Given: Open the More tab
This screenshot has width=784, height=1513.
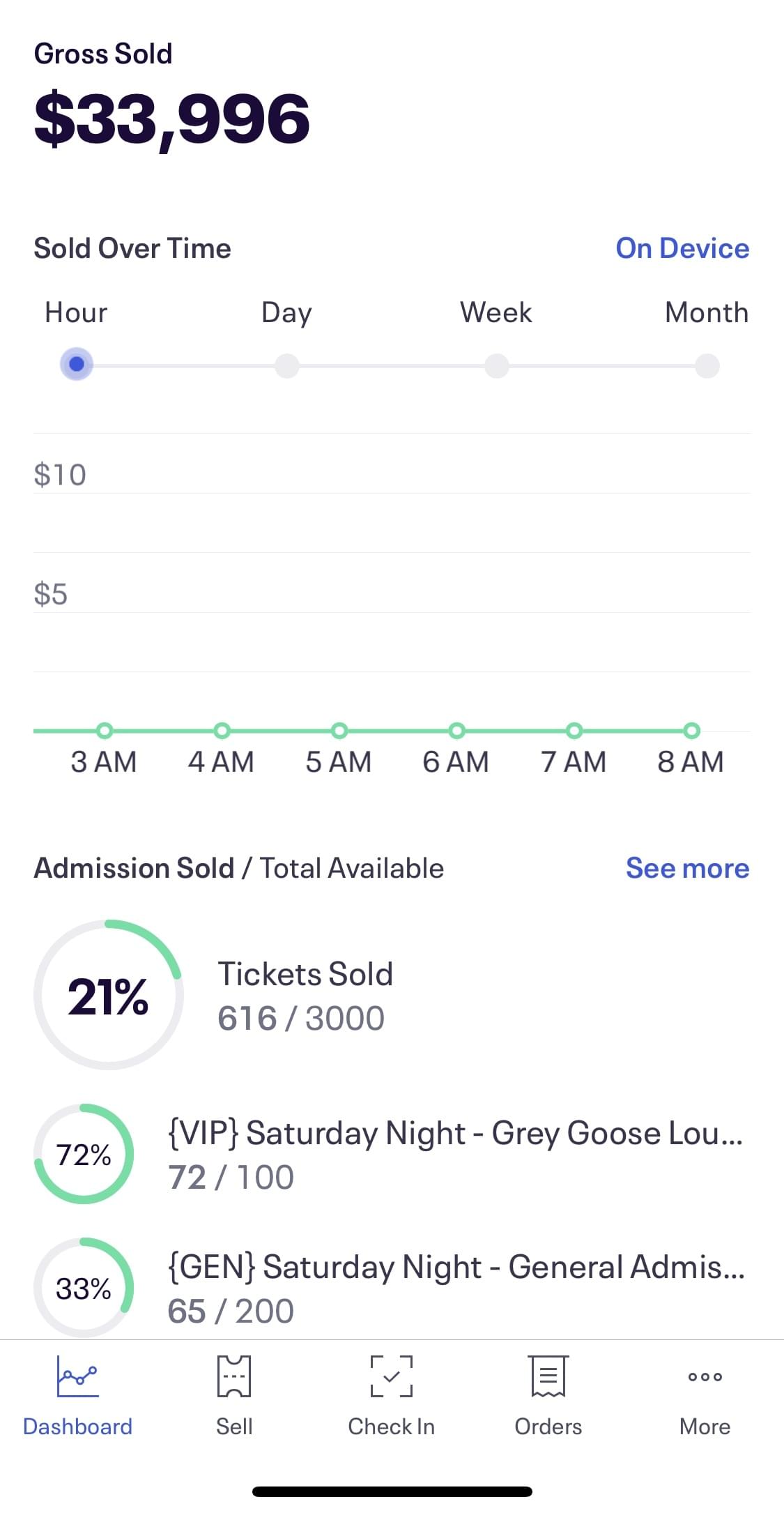Looking at the screenshot, I should pyautogui.click(x=705, y=1396).
